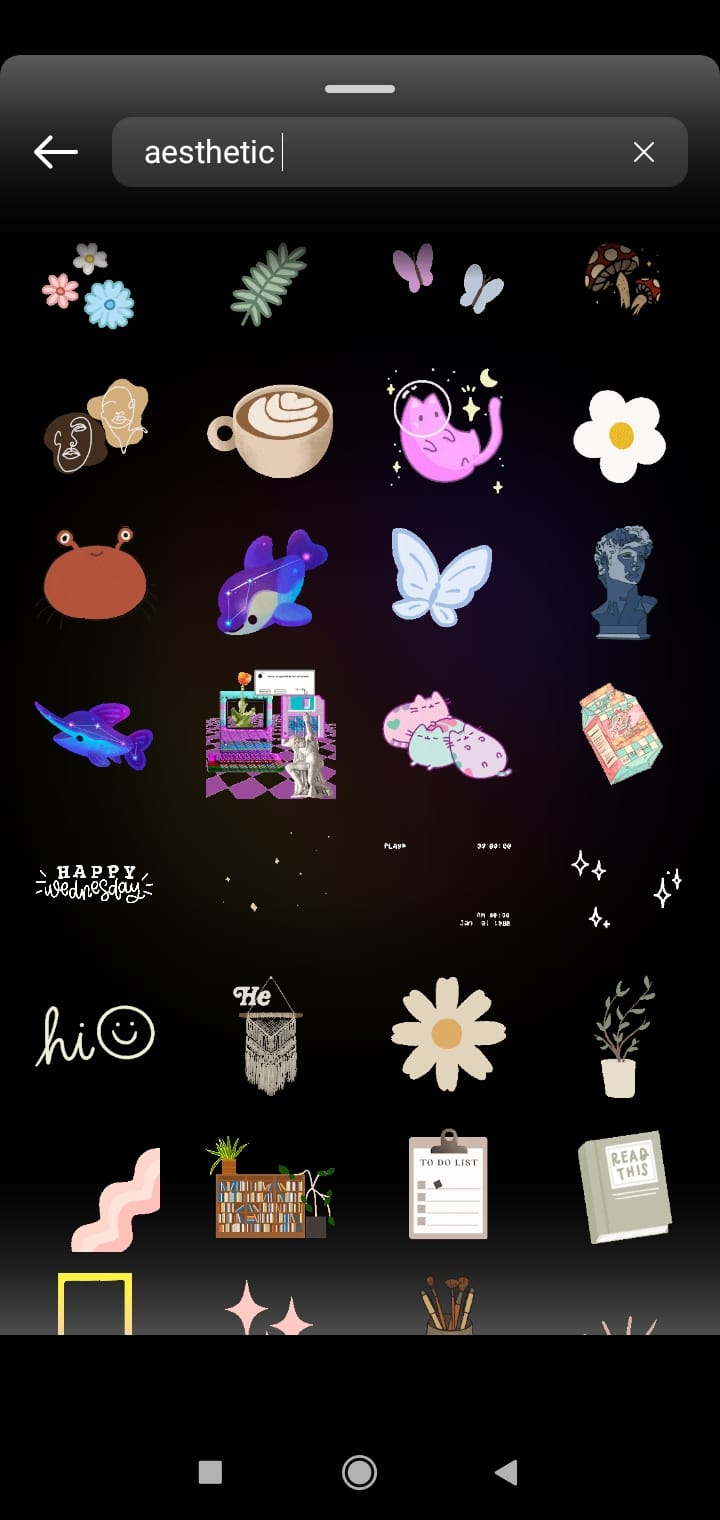Select the macrame wall hanging sticker

coord(269,1035)
